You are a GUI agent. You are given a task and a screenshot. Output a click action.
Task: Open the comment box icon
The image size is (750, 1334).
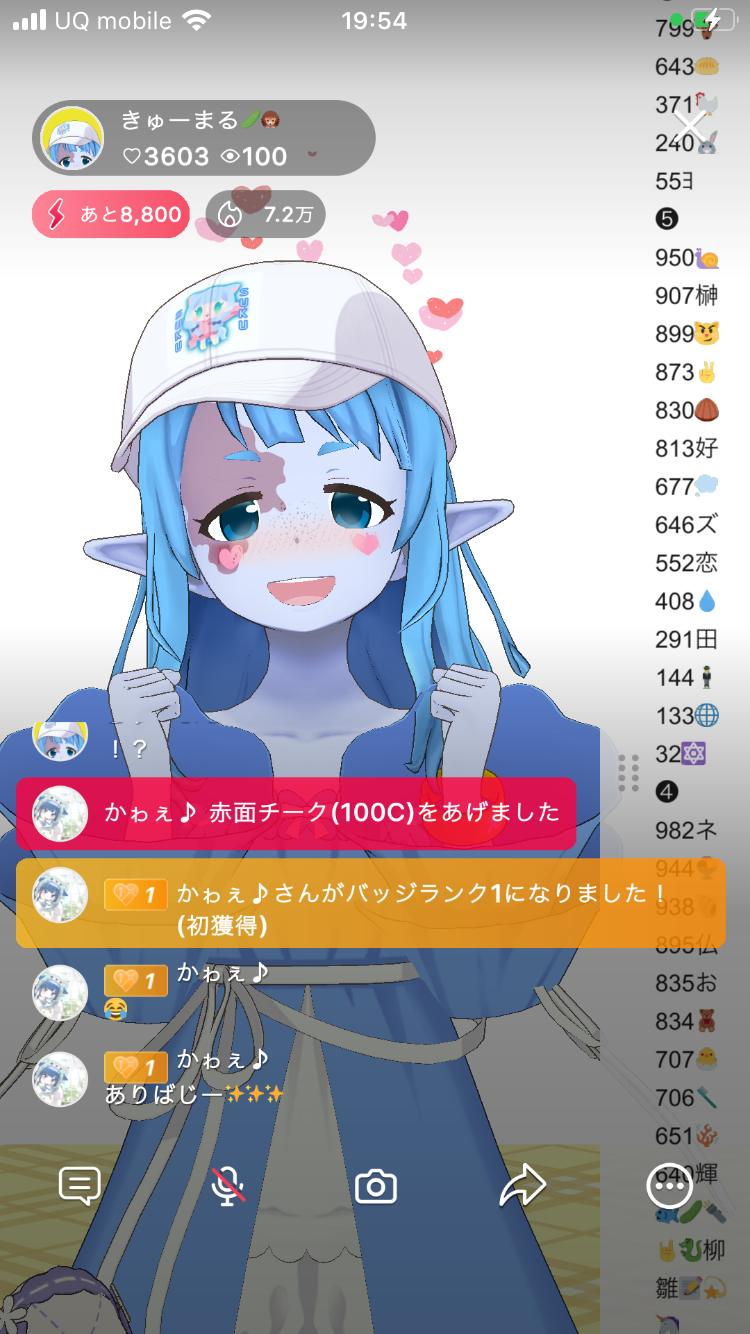[80, 1187]
